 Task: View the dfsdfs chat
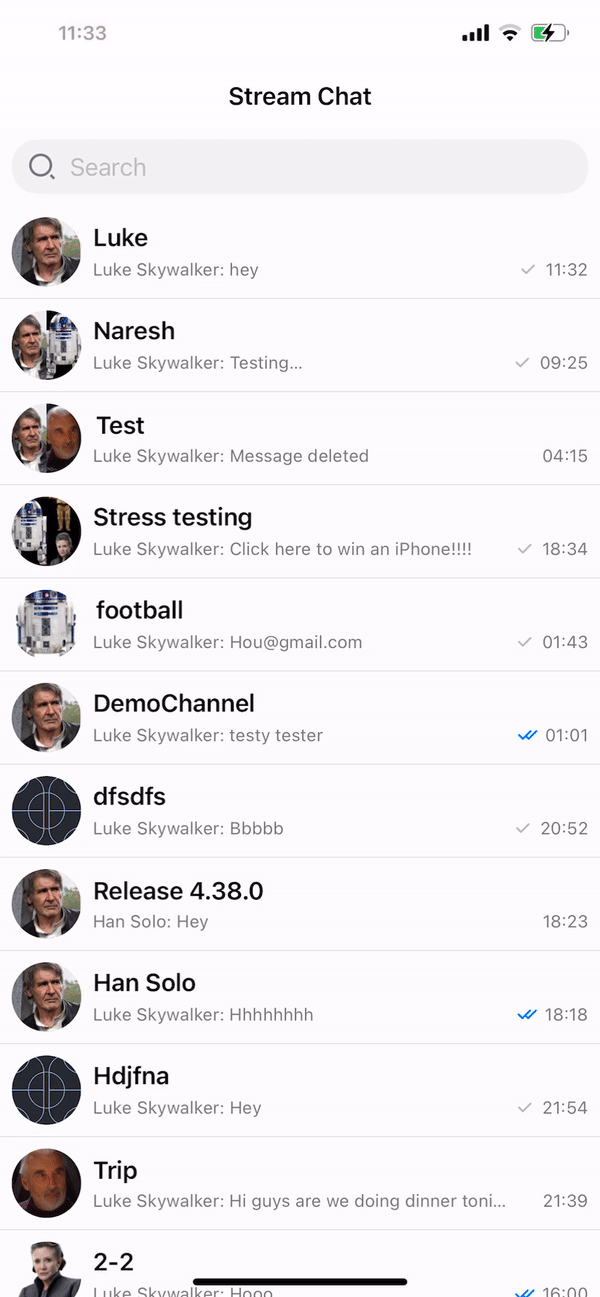coord(300,810)
